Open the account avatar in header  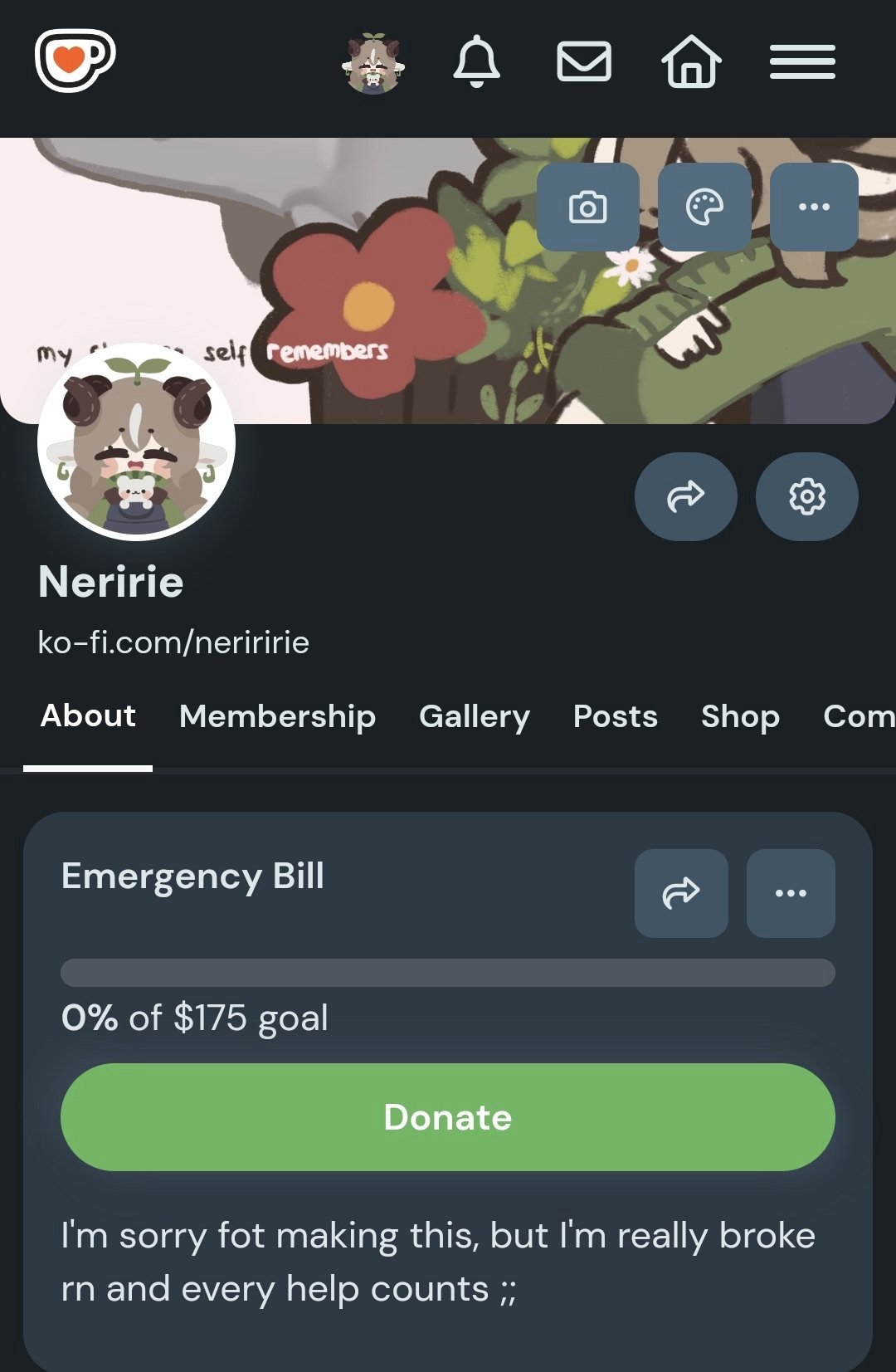point(373,63)
